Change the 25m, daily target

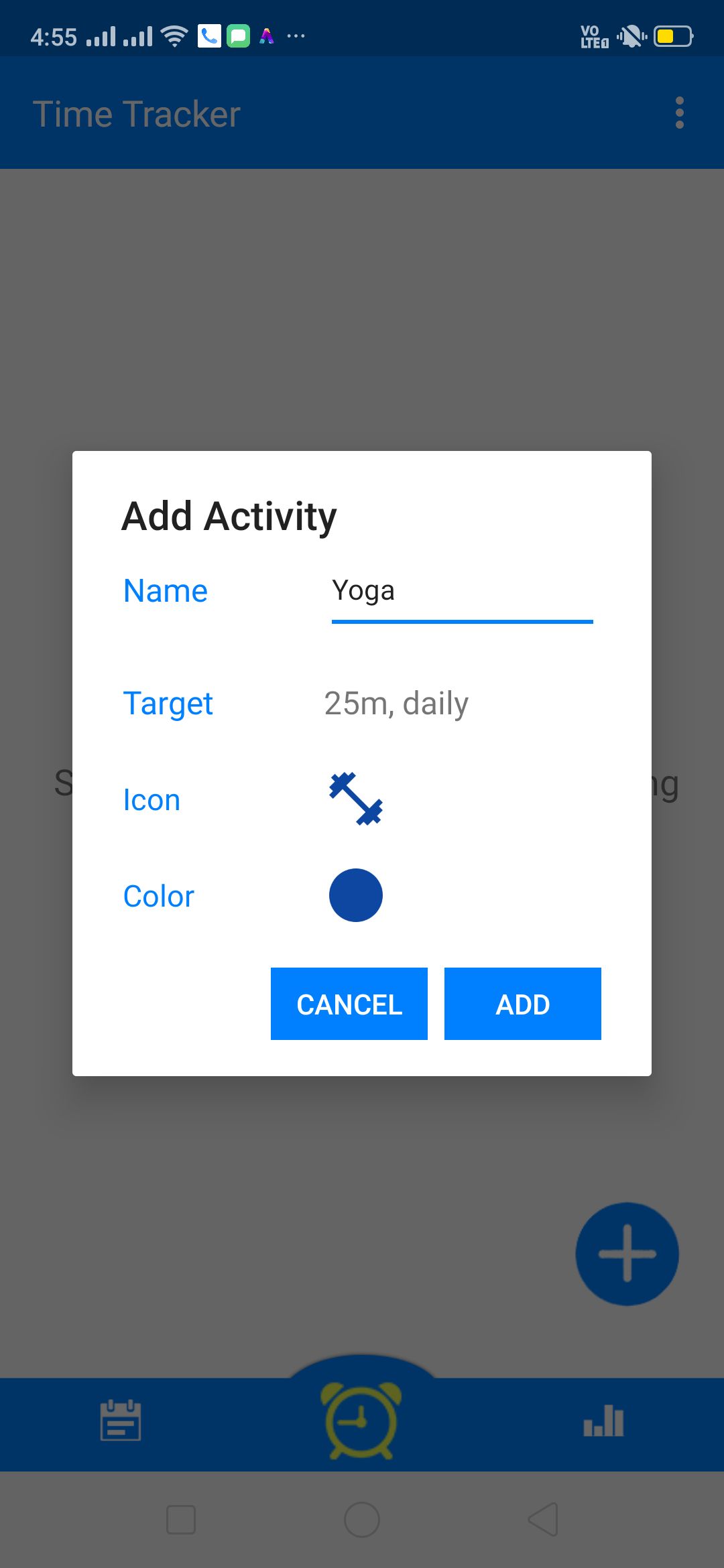click(x=396, y=704)
